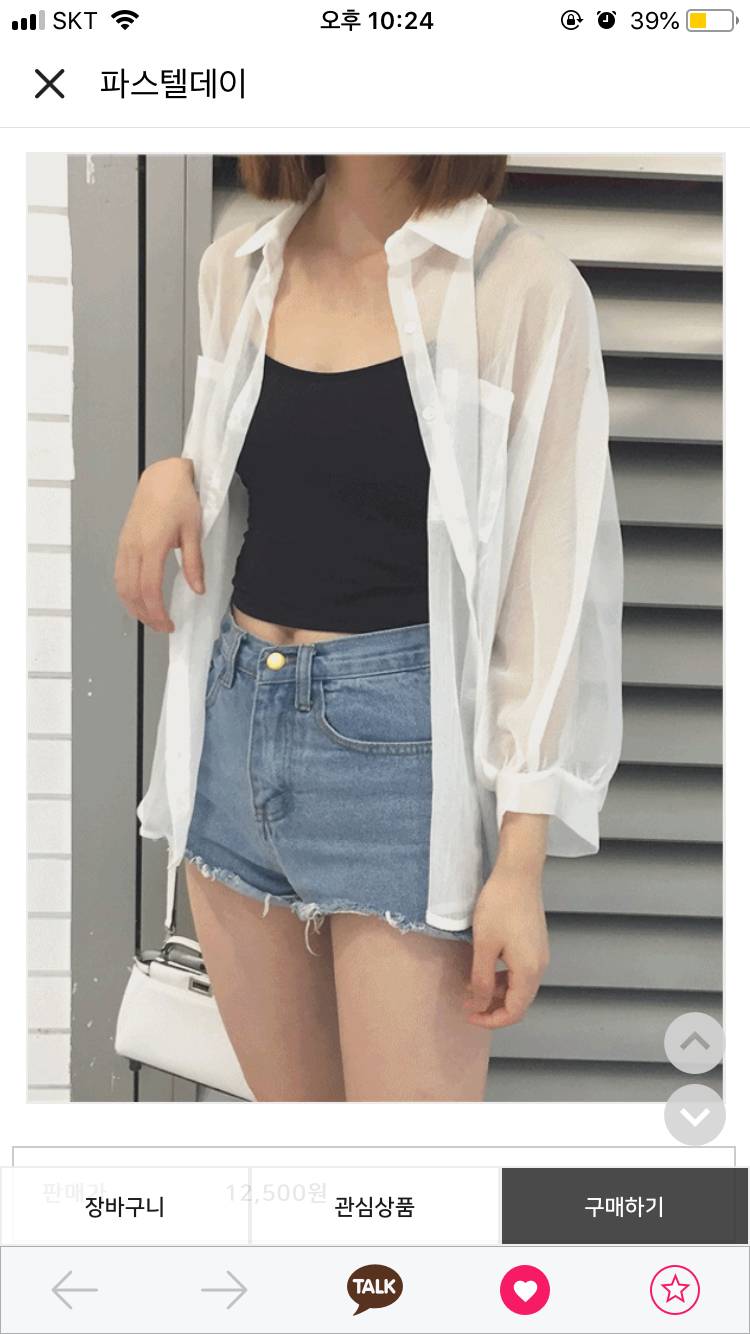Tap the orientation lock status icon

(x=570, y=19)
